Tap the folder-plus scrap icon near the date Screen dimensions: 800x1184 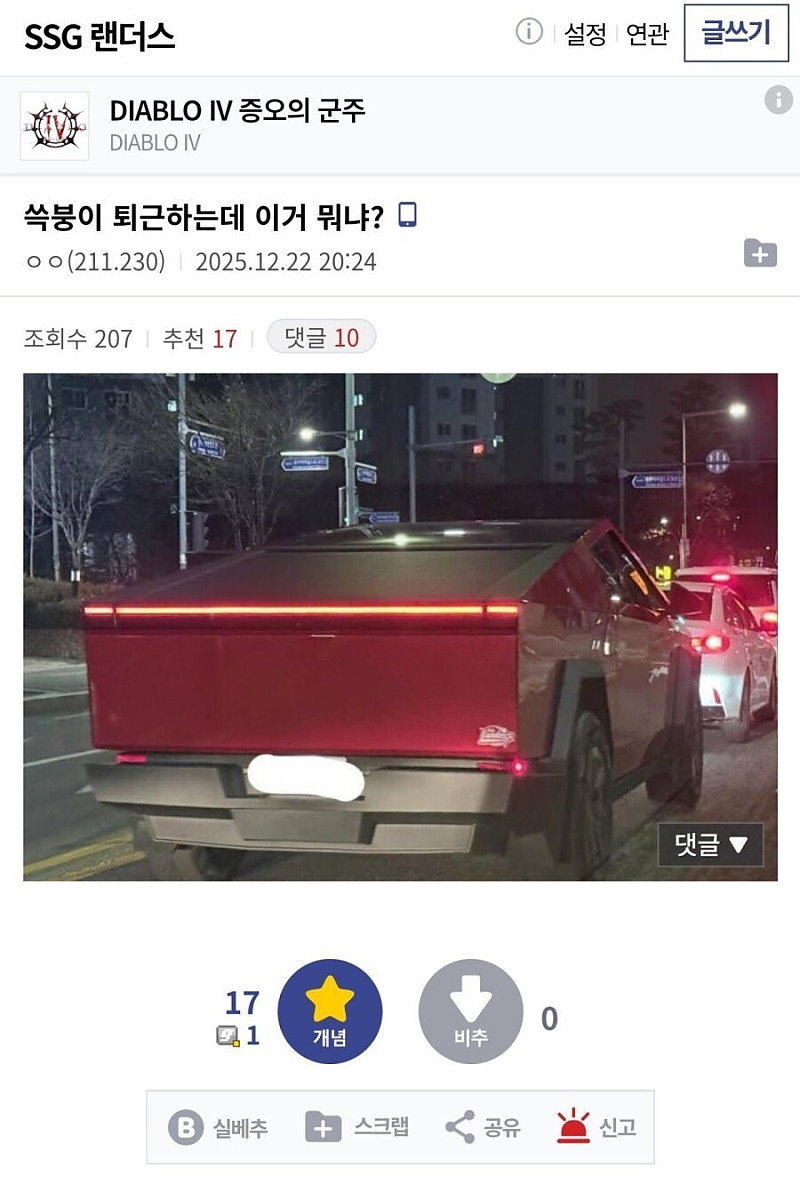(x=760, y=254)
